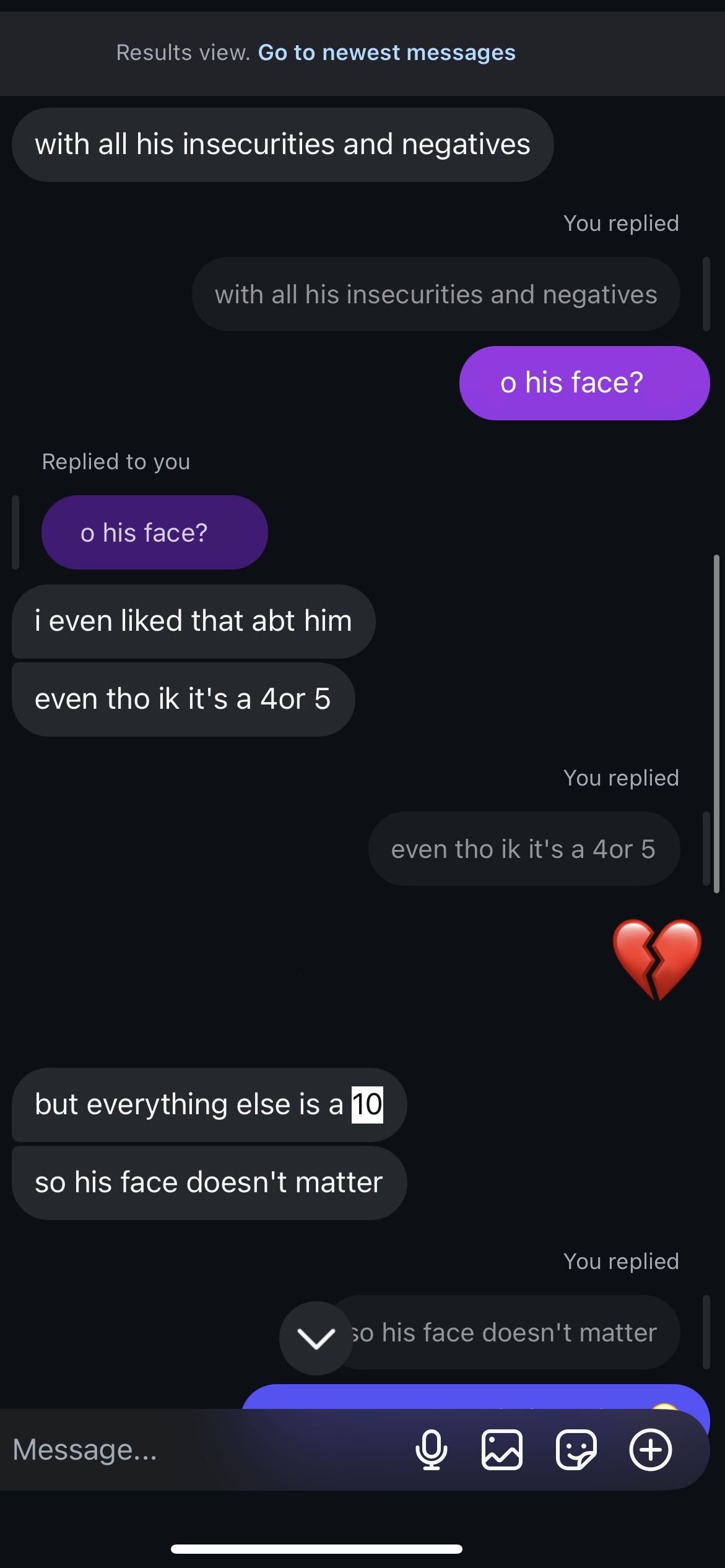Viewport: 725px width, 1568px height.
Task: Open the sticker picker
Action: click(x=576, y=1450)
